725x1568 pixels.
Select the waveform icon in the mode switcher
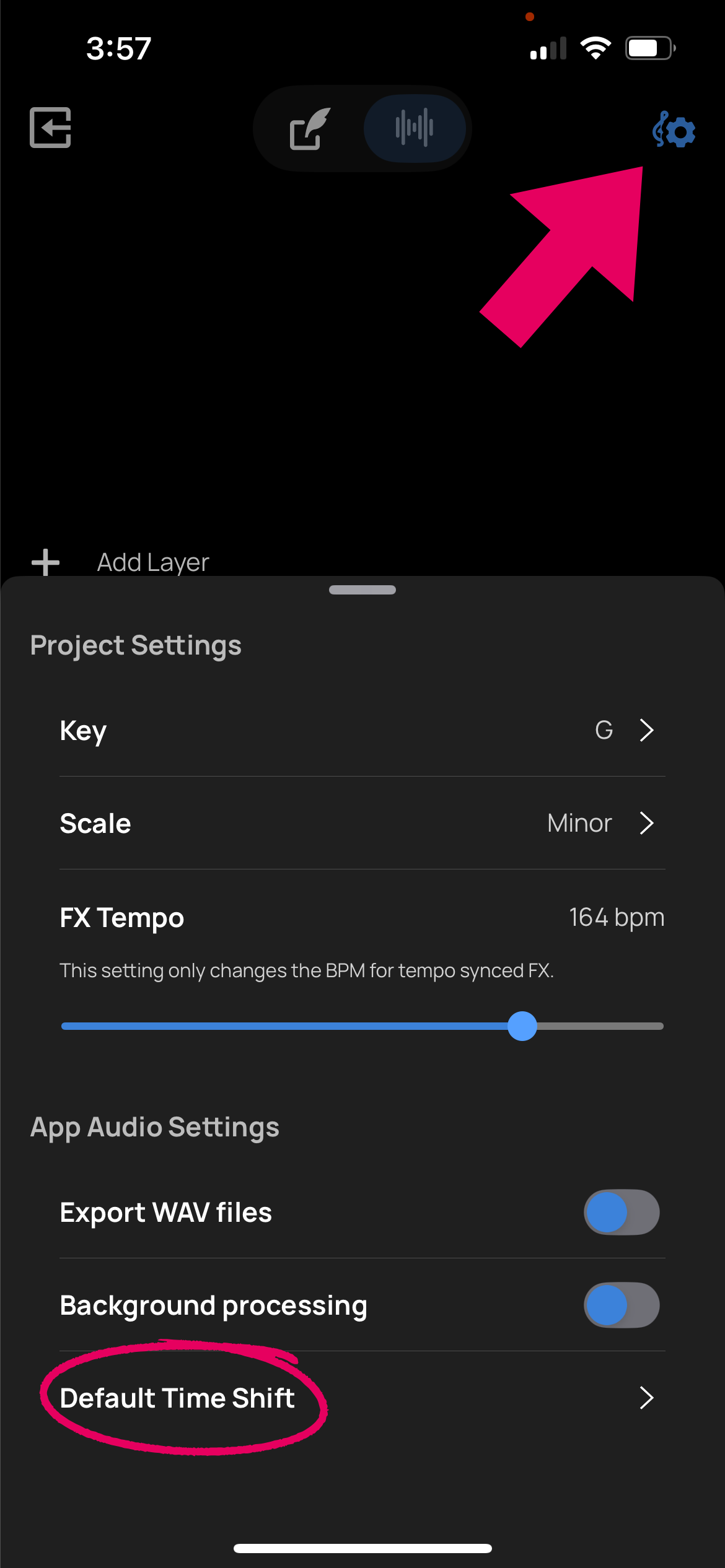click(x=413, y=128)
